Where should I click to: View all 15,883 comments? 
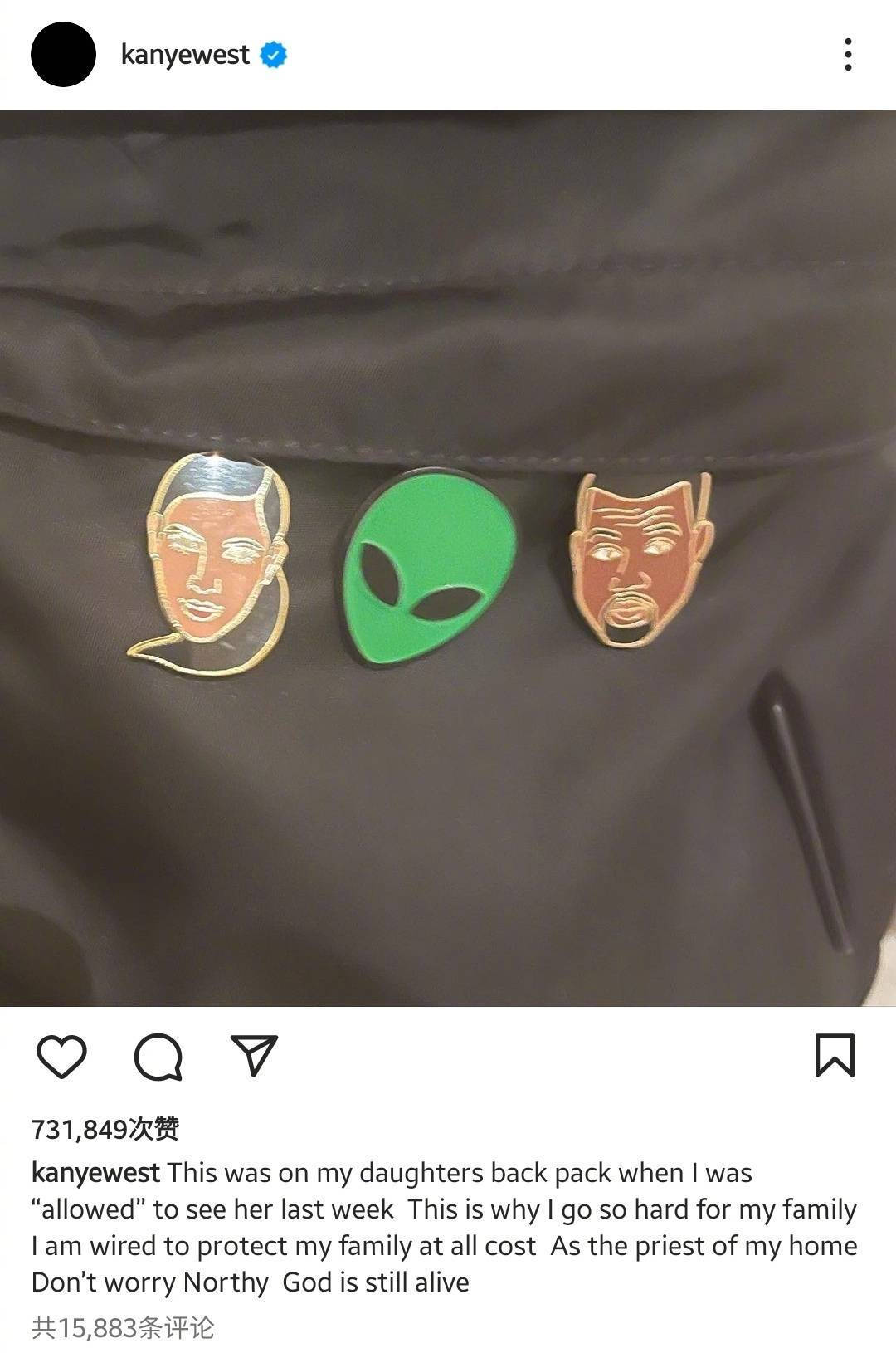click(123, 1327)
